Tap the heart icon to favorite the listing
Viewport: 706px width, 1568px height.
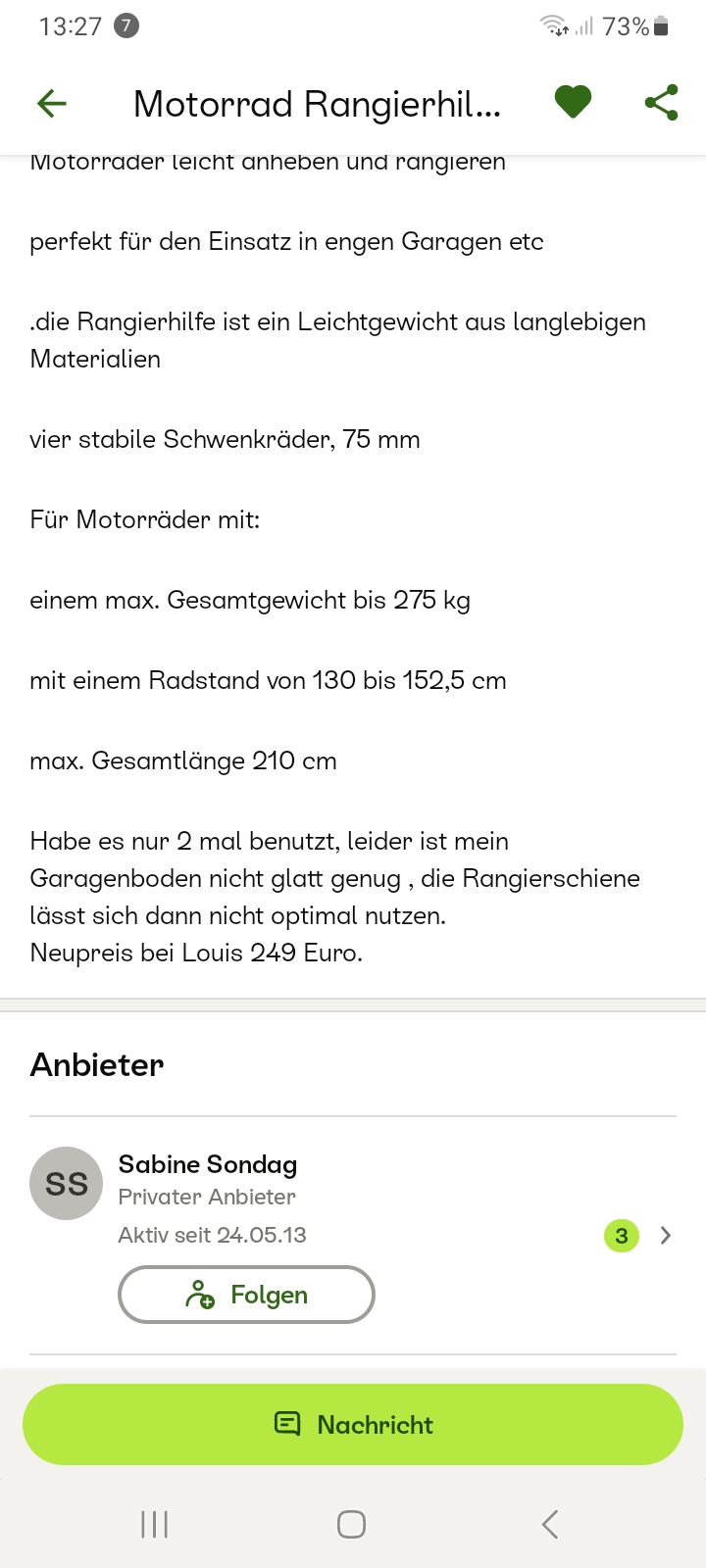pyautogui.click(x=573, y=101)
